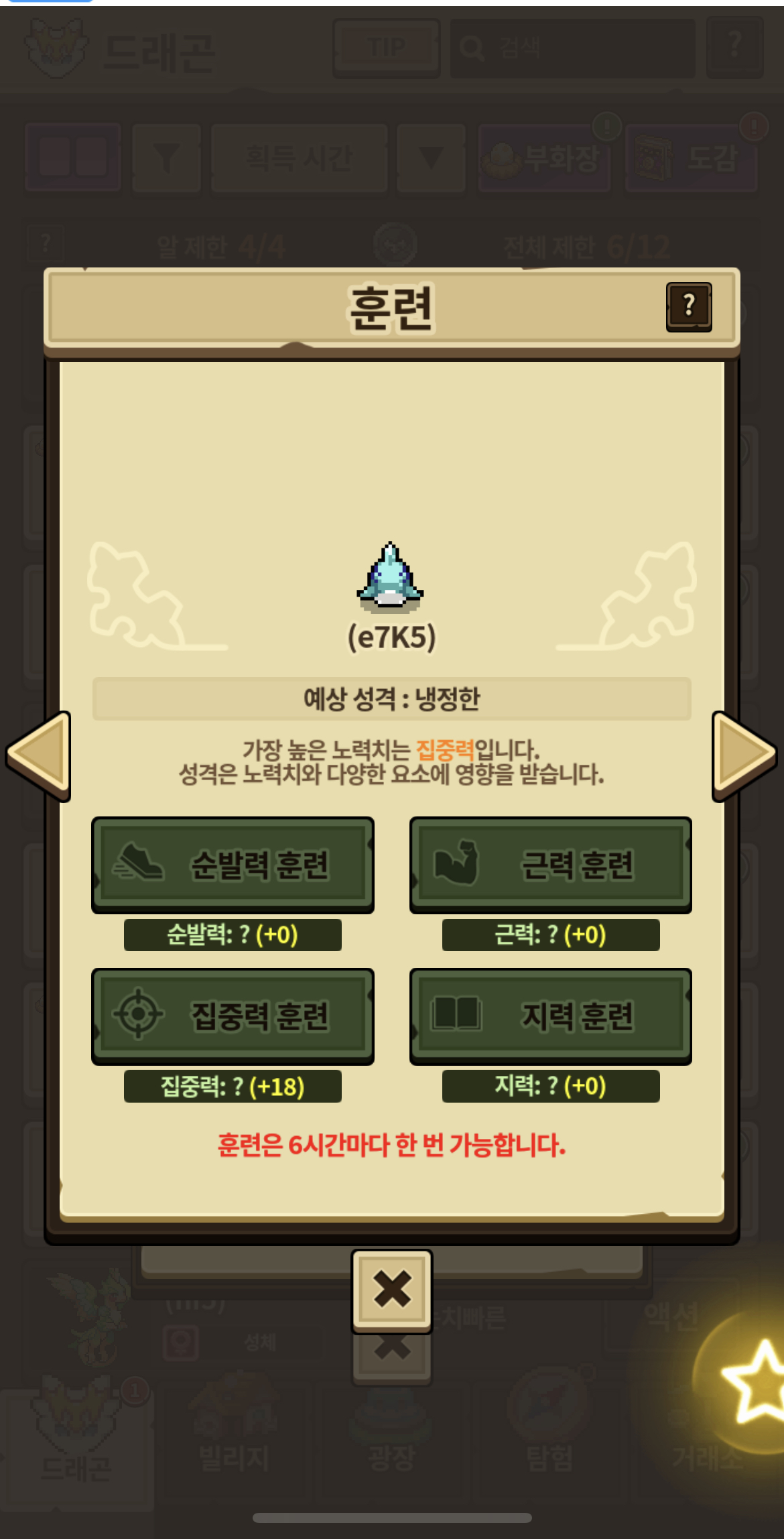The image size is (784, 1539).
Task: Open the help question mark in 훈련 dialog
Action: (688, 307)
